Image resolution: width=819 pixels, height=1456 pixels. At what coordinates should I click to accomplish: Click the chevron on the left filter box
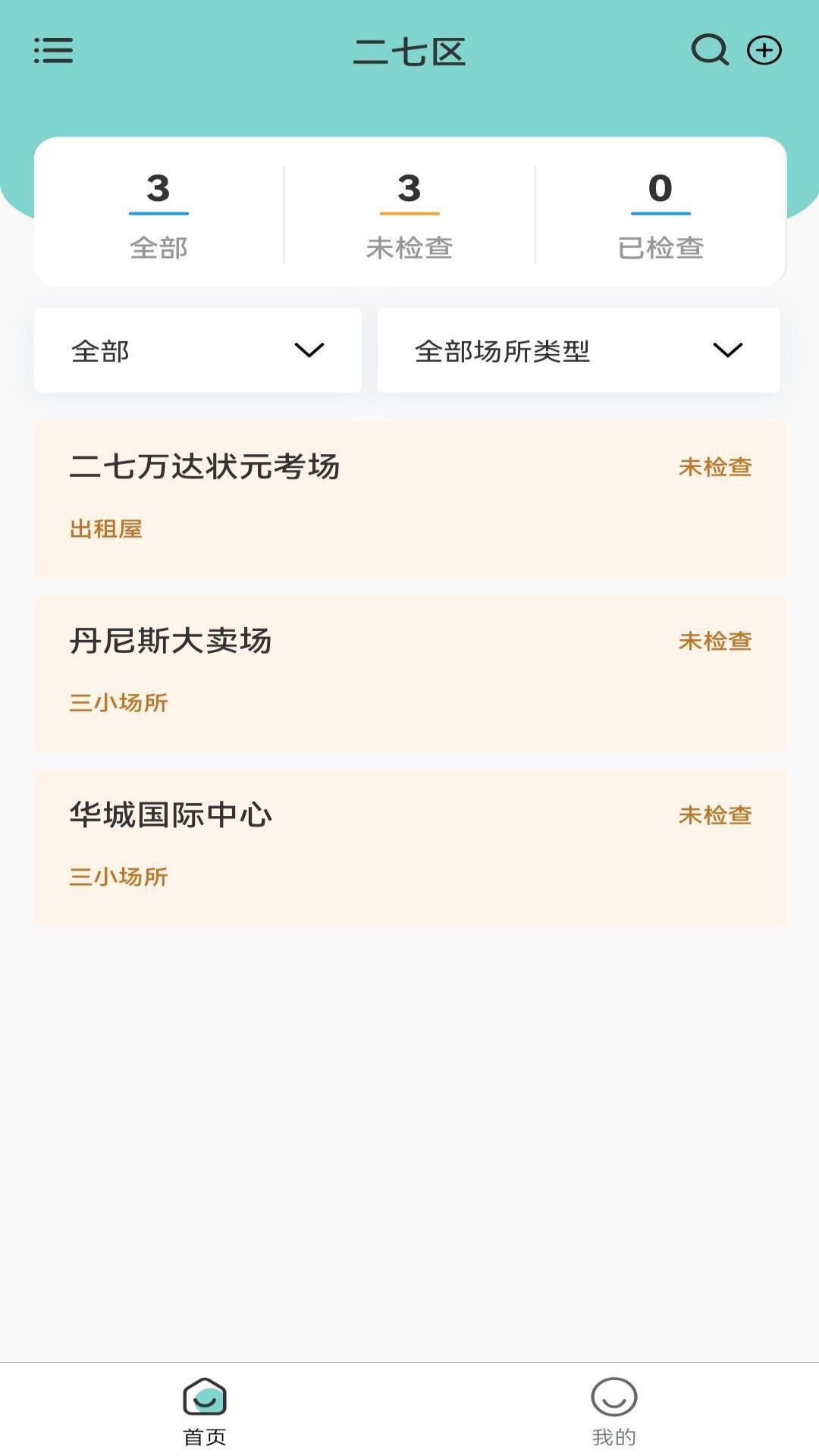tap(308, 350)
